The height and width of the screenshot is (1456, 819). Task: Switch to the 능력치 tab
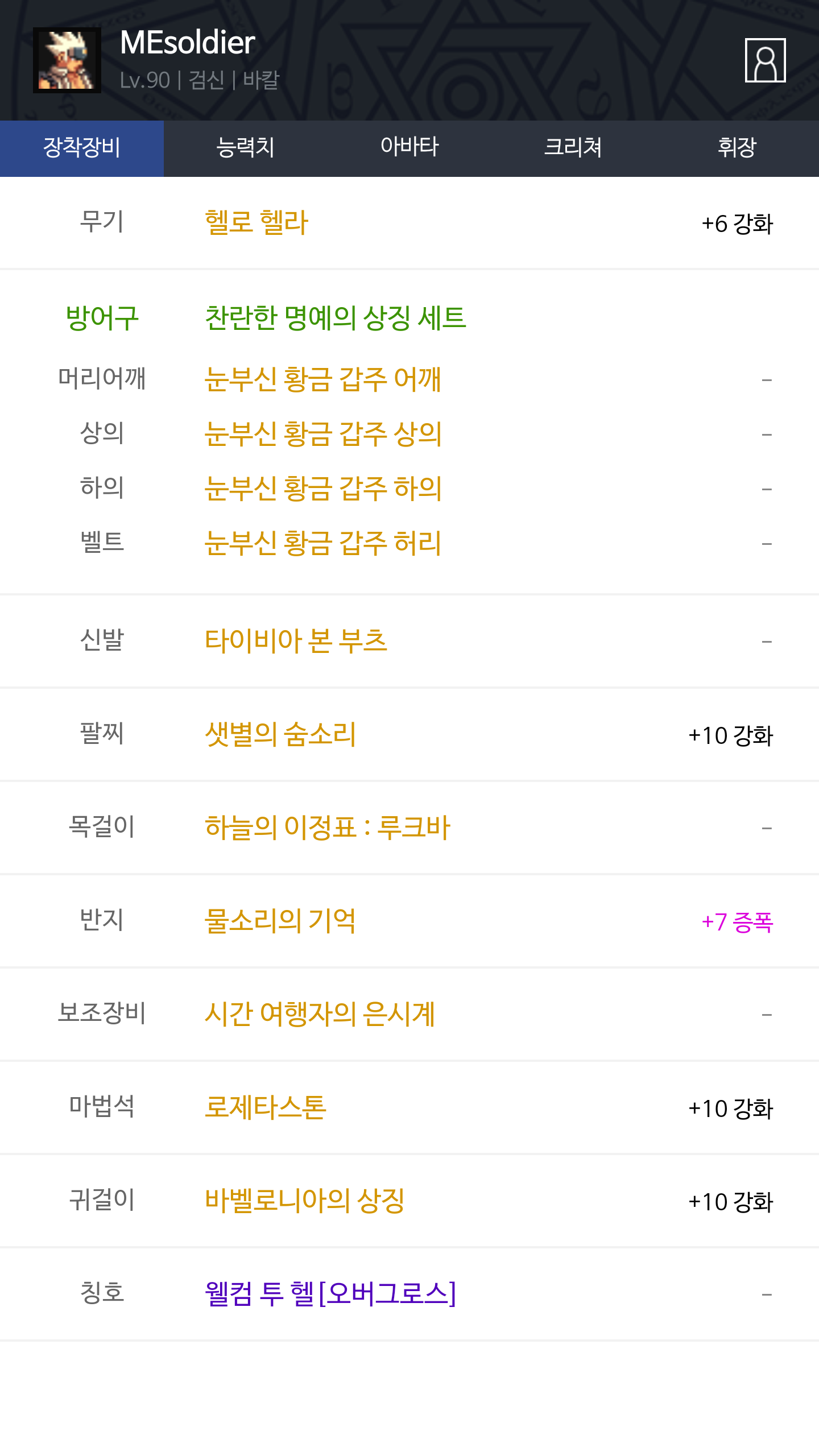click(x=246, y=148)
